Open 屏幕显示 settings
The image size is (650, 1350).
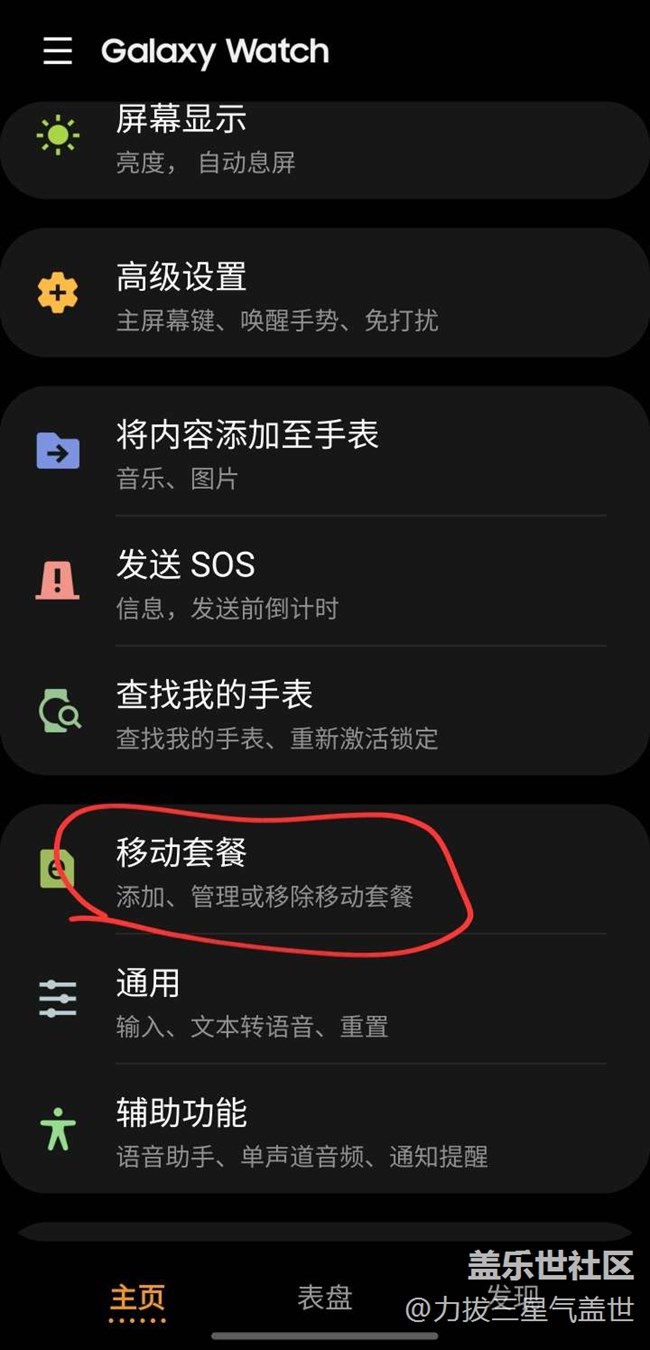(324, 140)
